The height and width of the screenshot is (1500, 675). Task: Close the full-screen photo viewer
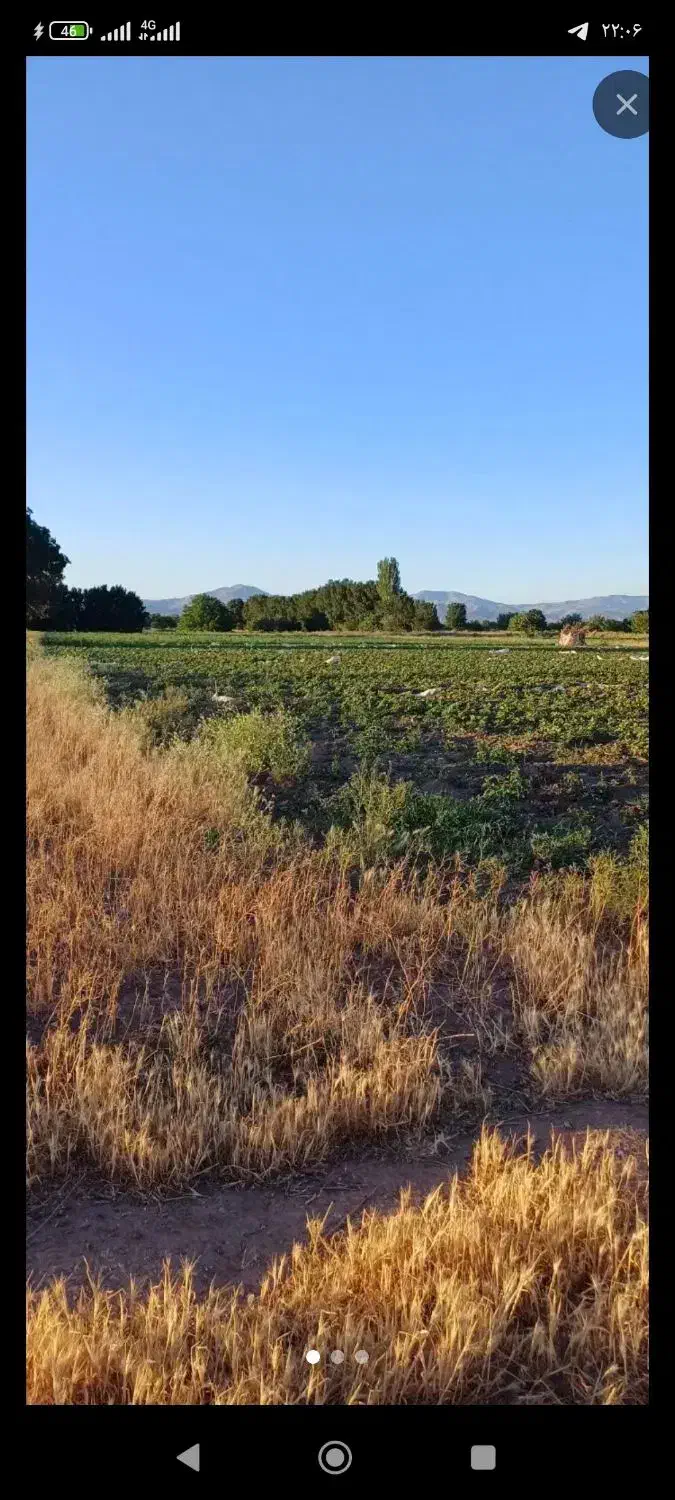click(625, 104)
